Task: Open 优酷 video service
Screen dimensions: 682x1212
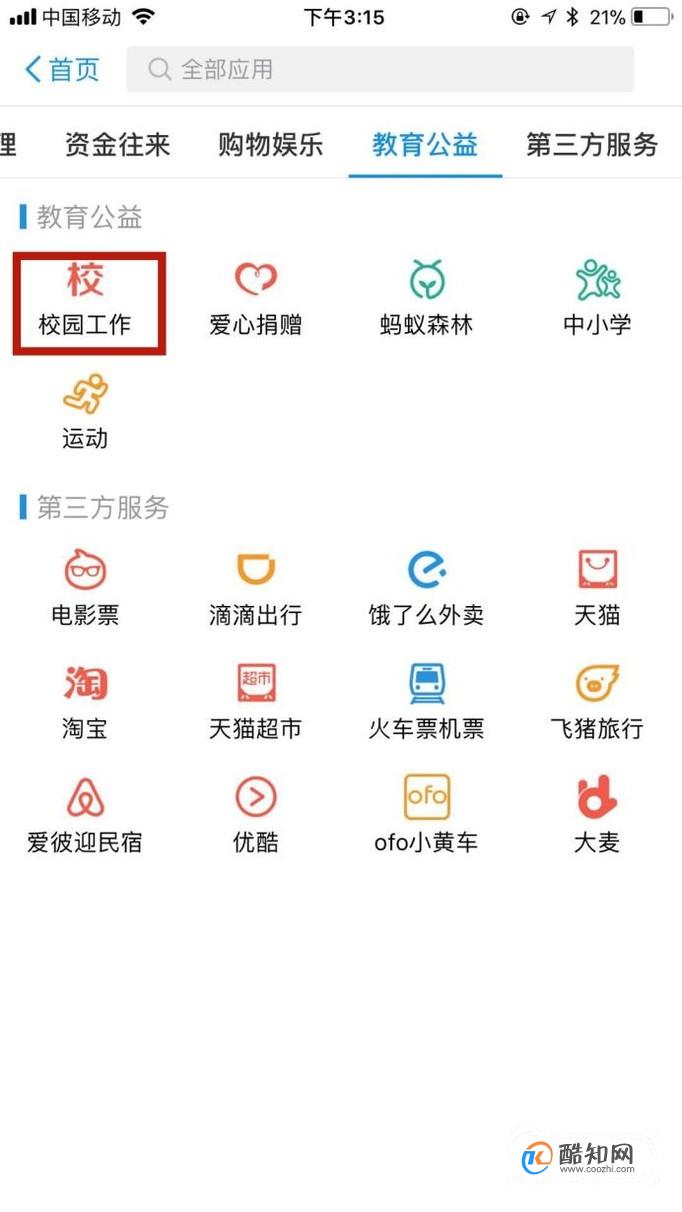Action: (256, 815)
